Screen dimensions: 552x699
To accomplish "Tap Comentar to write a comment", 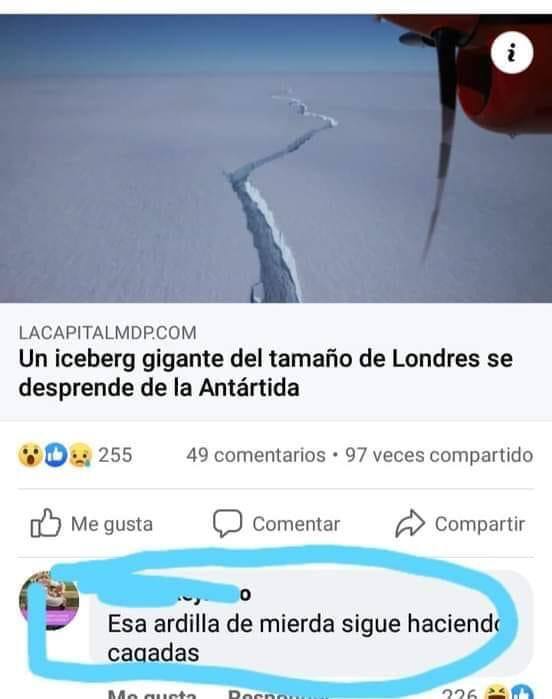I will 276,523.
